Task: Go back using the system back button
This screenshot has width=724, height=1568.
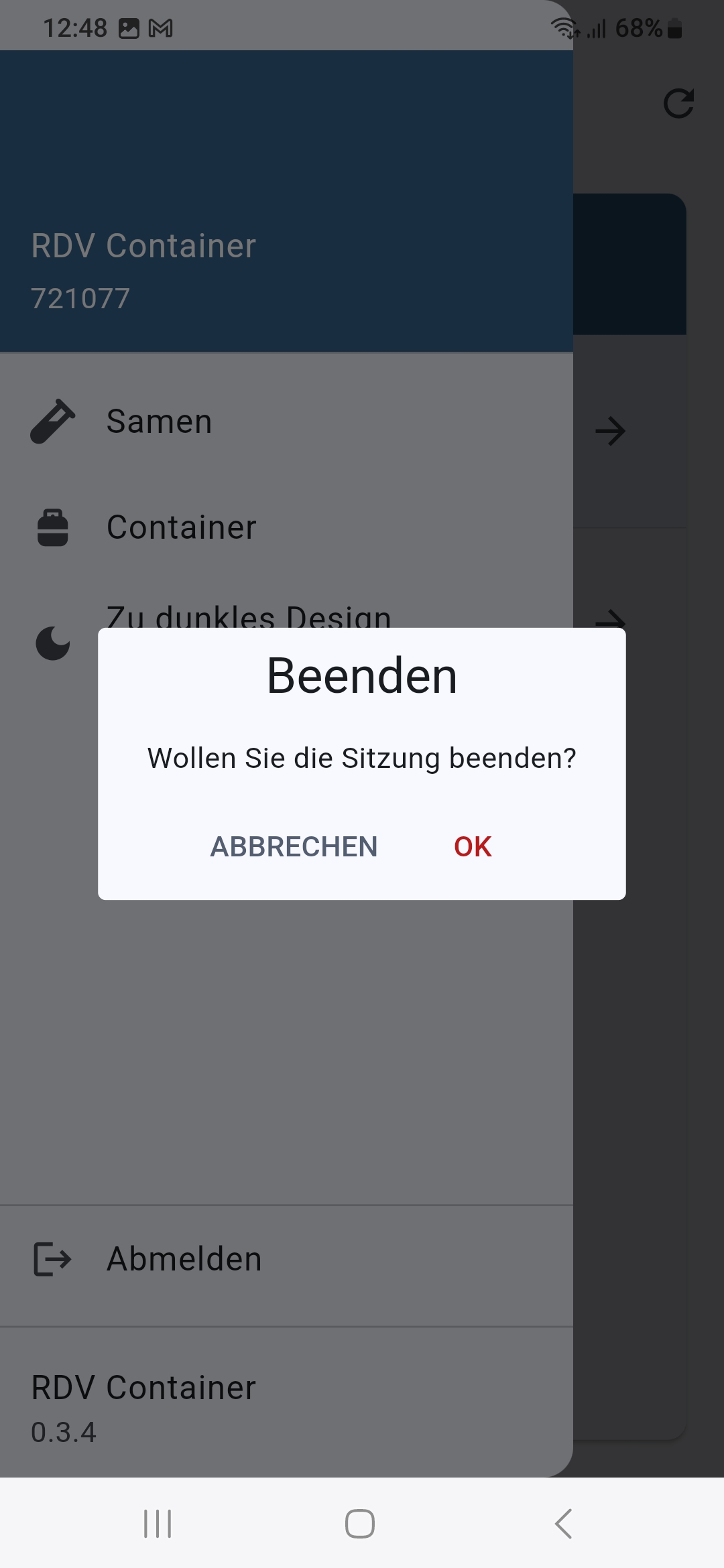Action: (563, 1524)
